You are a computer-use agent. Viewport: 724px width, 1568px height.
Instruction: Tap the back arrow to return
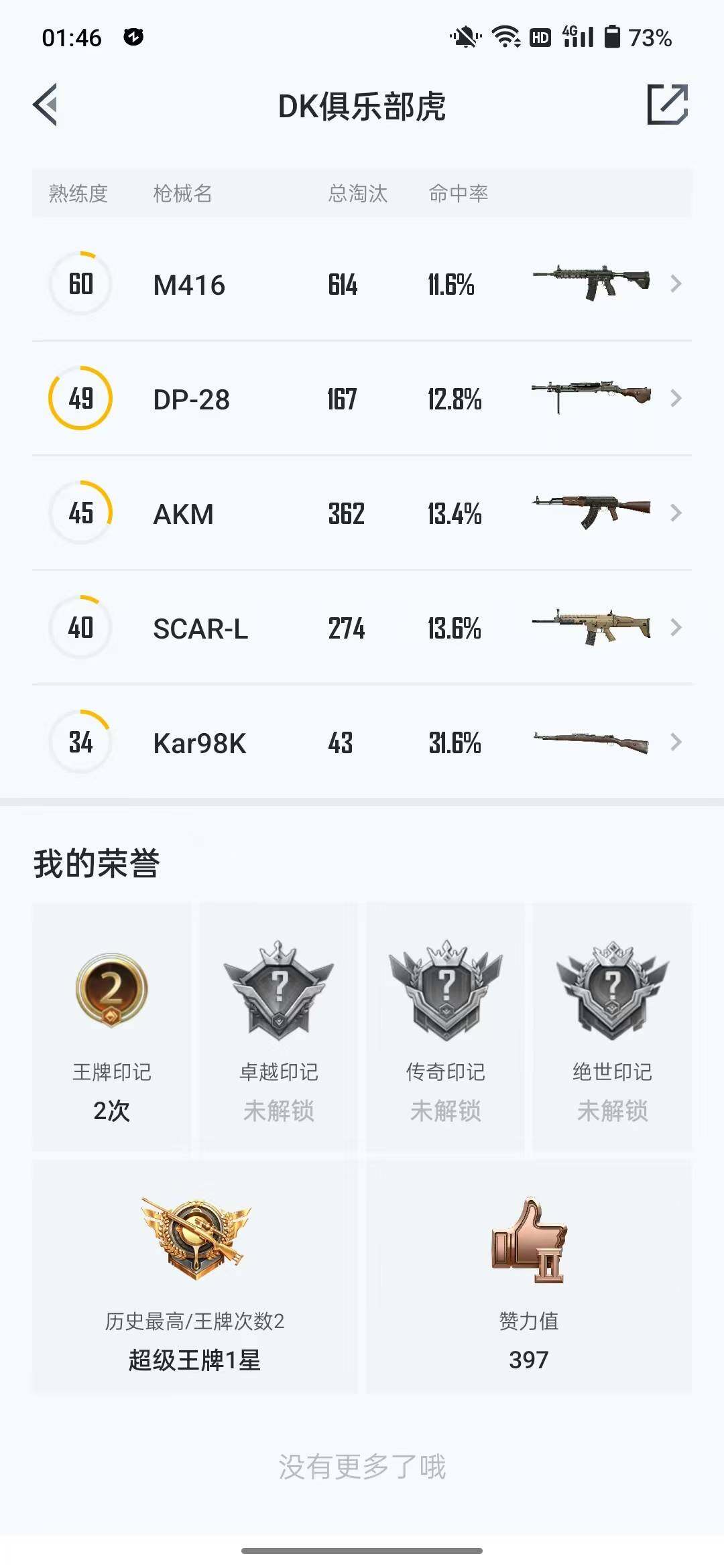coord(46,106)
